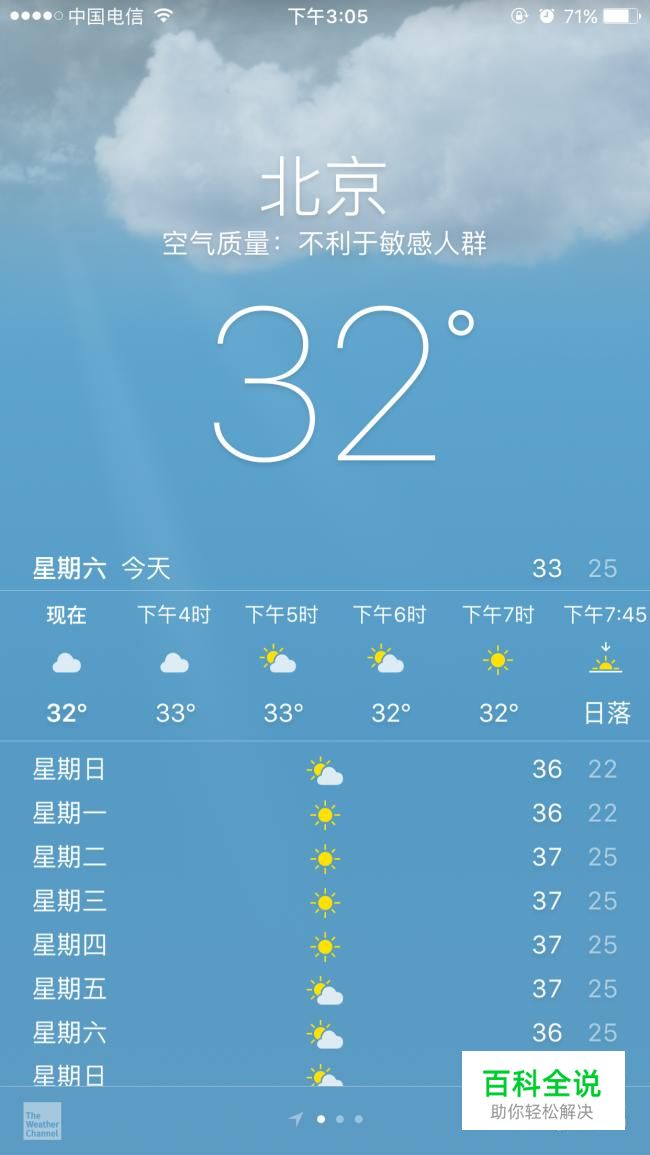
Task: Open The Weather Channel source link
Action: (42, 1120)
